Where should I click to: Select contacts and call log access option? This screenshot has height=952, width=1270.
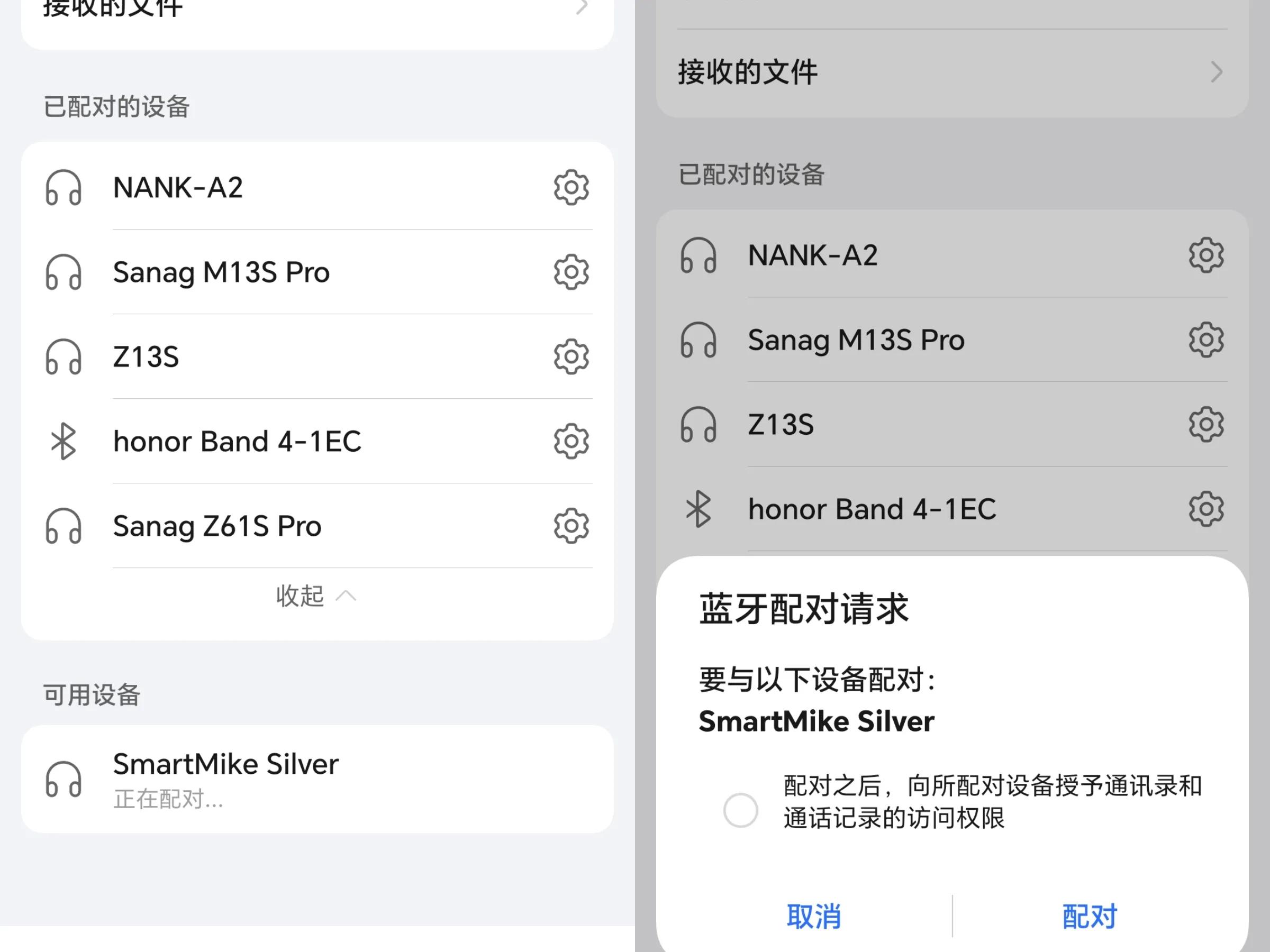741,810
